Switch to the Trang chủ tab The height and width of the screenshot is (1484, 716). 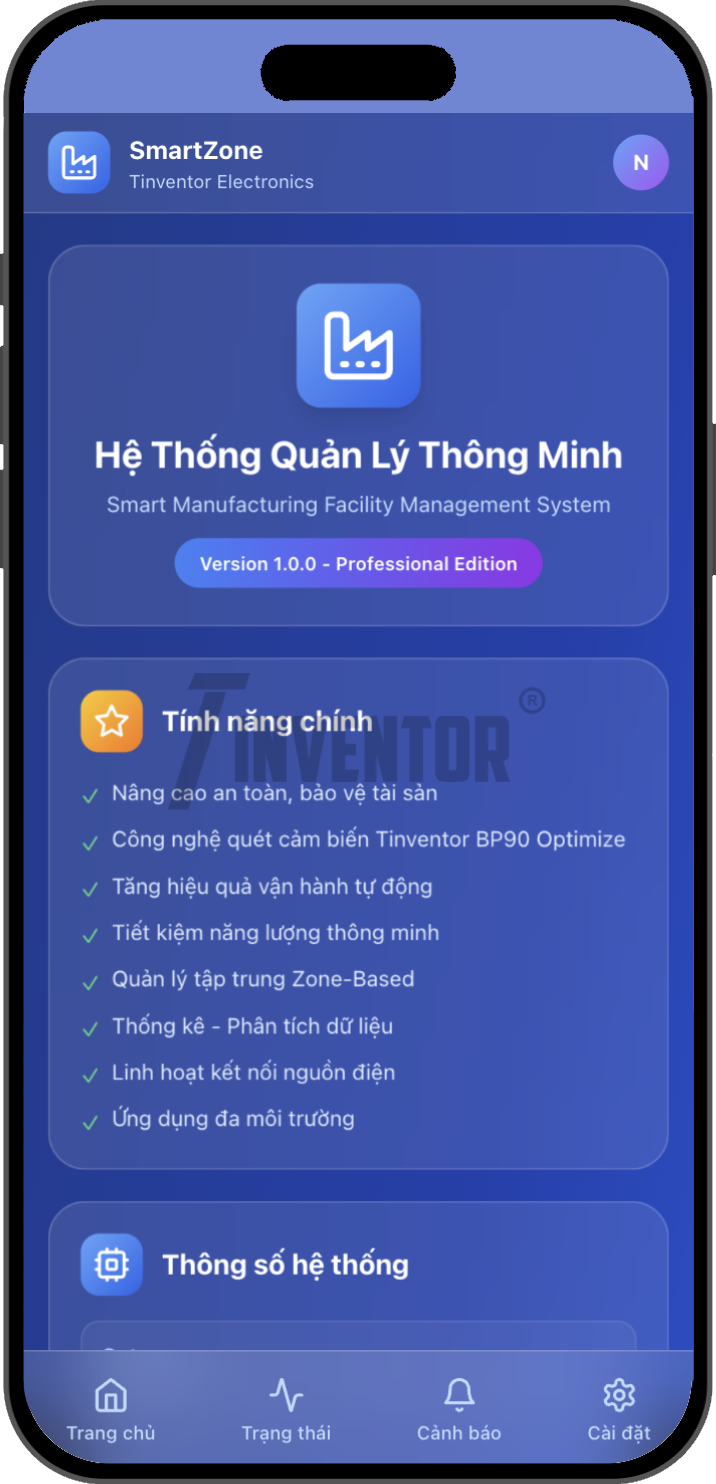(x=110, y=1408)
